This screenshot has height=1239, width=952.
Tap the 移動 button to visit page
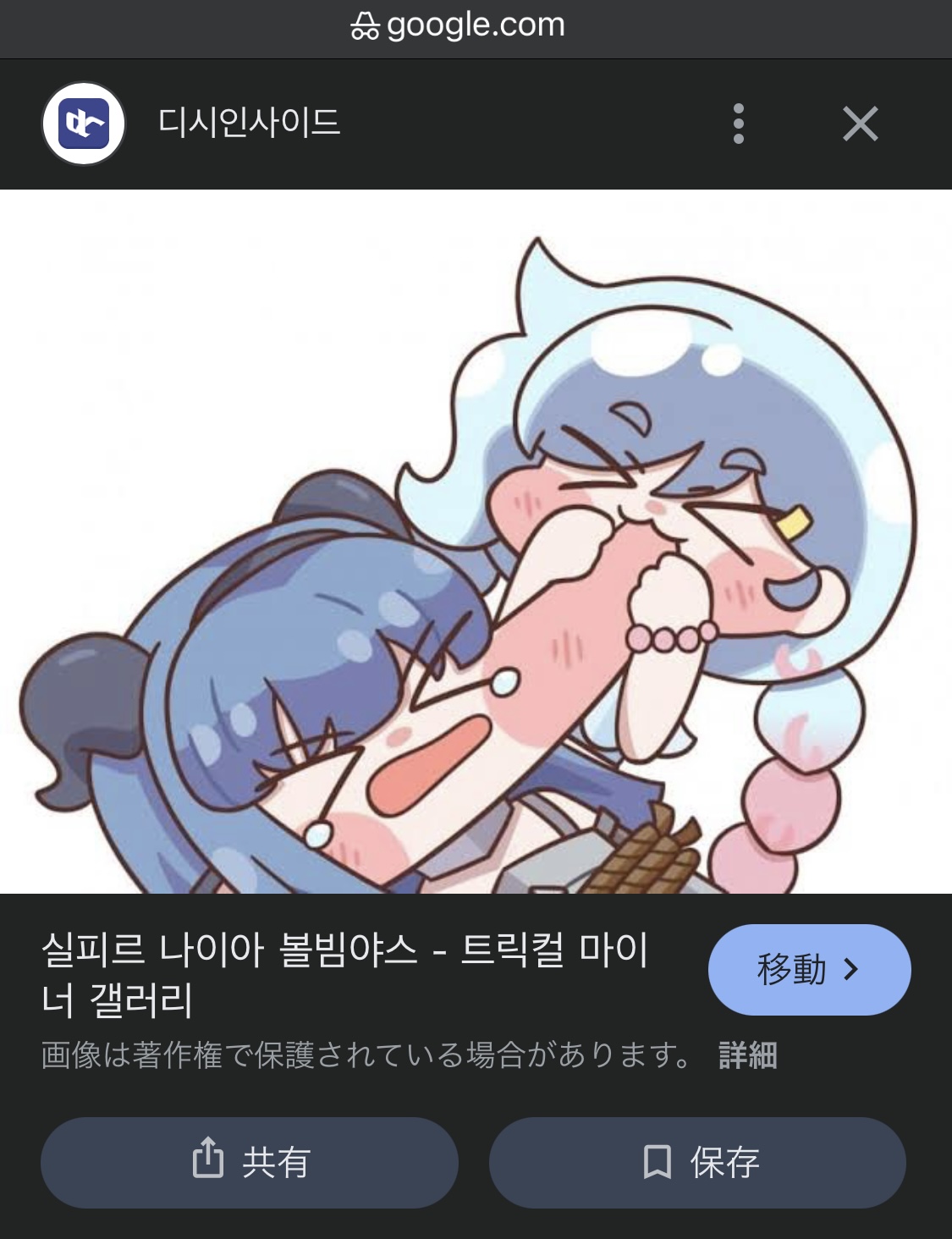(809, 970)
